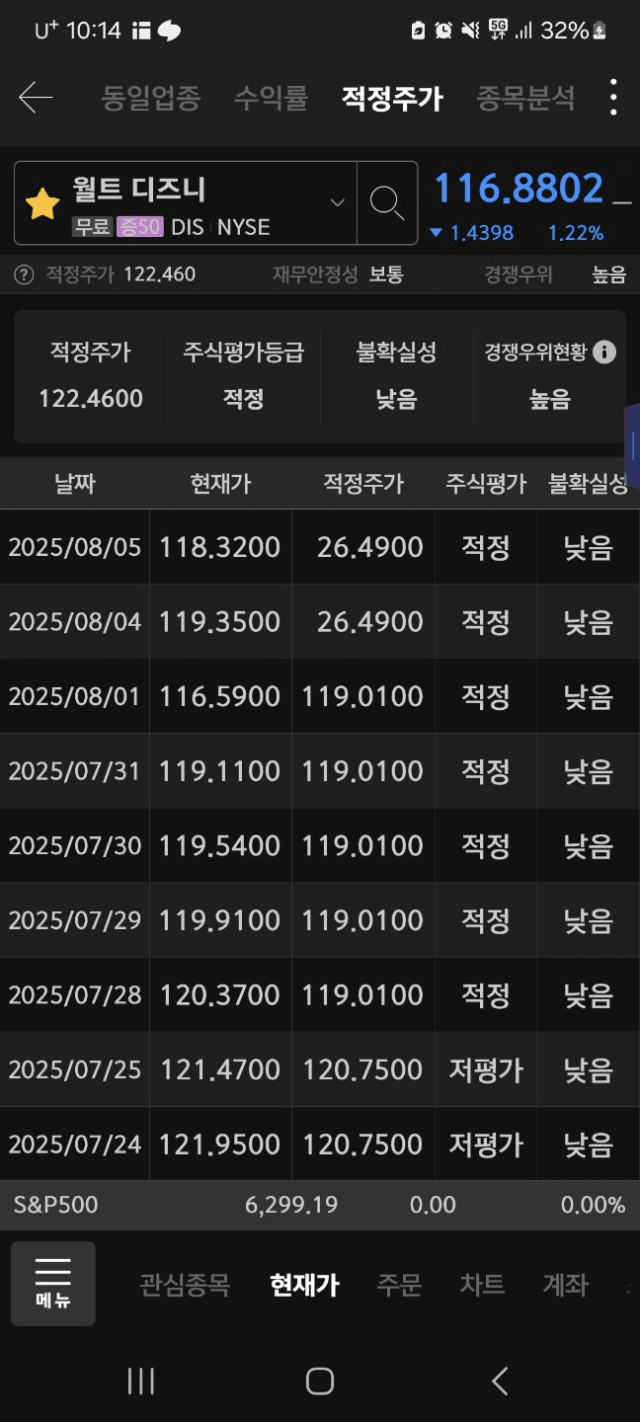Tap the magnifier to search stocks

point(387,203)
